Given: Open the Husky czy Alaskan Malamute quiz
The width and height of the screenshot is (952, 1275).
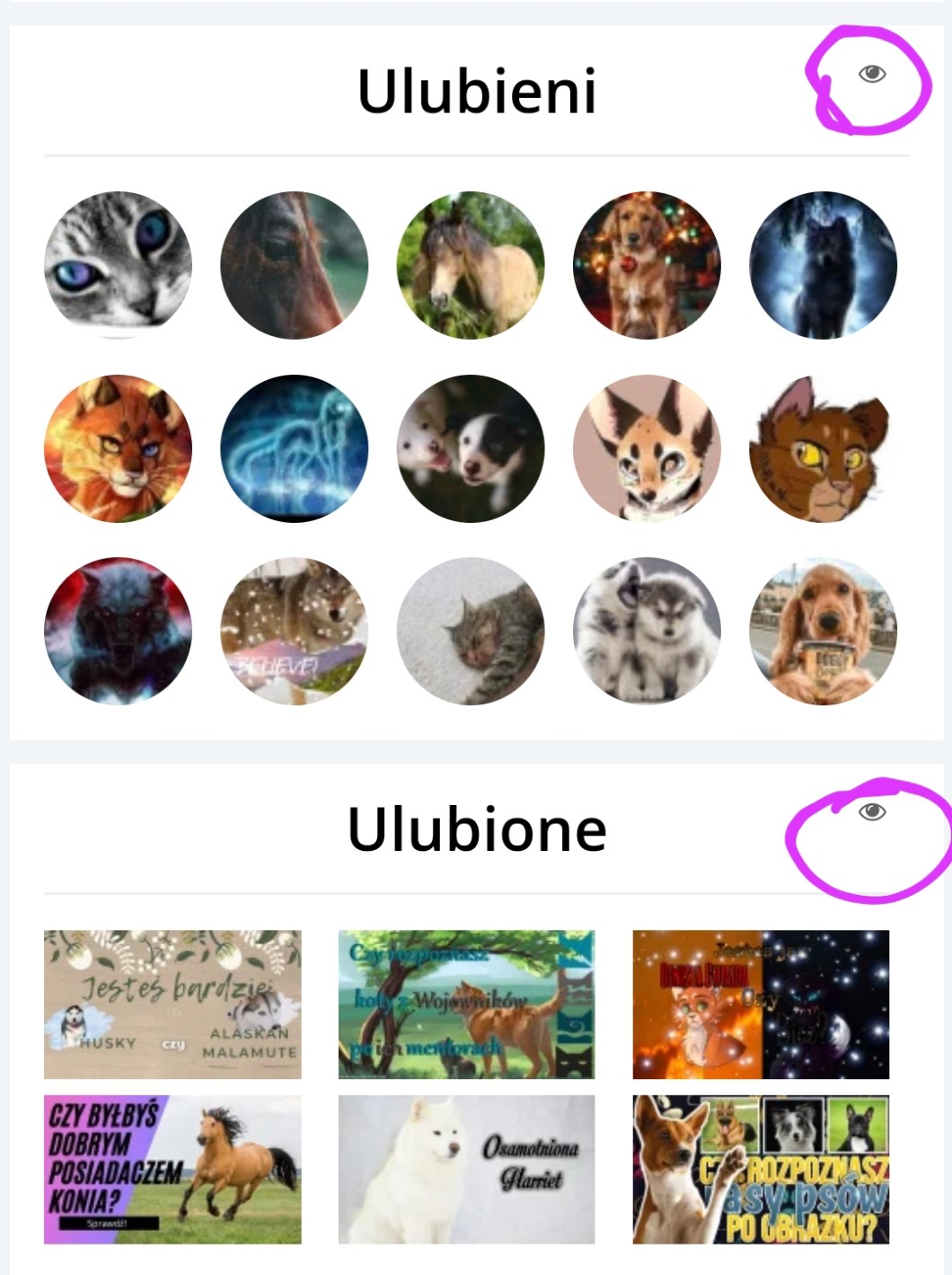Looking at the screenshot, I should click(x=172, y=1004).
